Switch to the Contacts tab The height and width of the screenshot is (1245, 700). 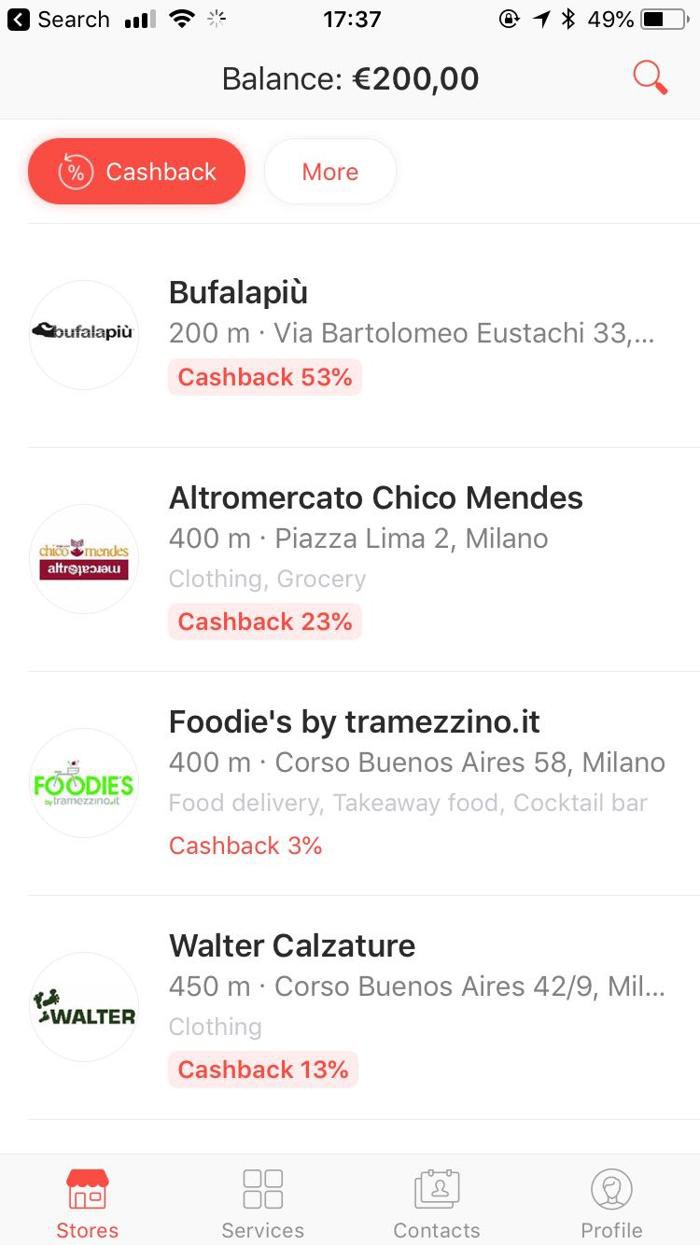coord(437,1203)
